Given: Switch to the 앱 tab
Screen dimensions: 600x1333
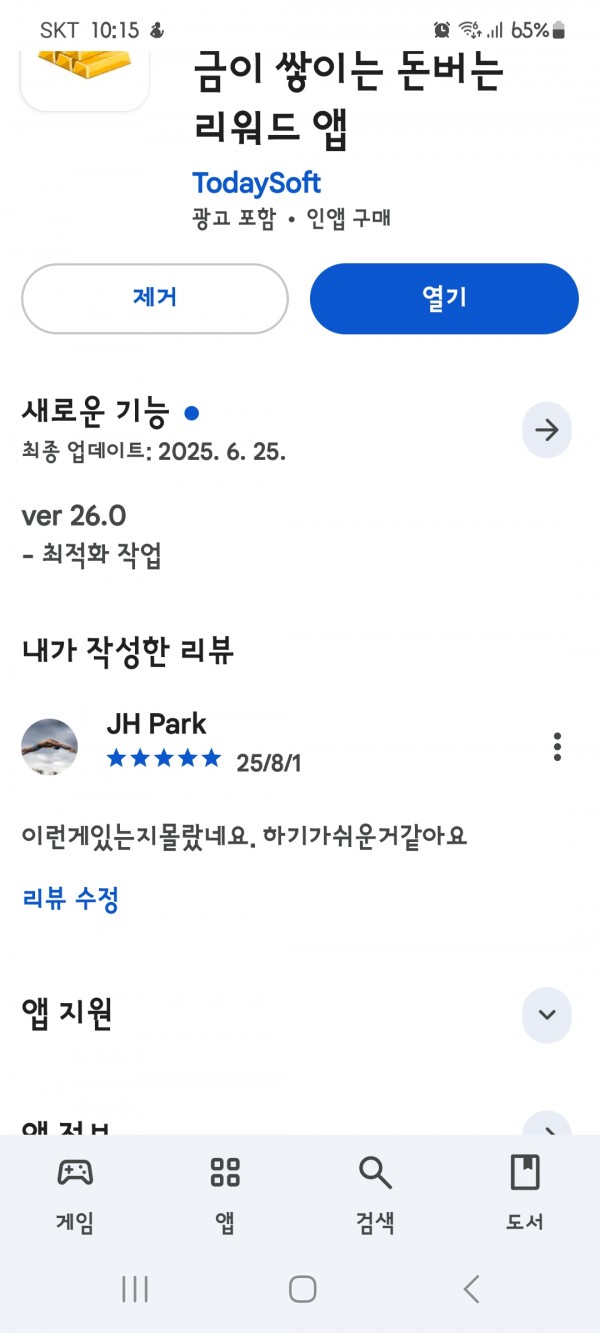Looking at the screenshot, I should 225,1194.
